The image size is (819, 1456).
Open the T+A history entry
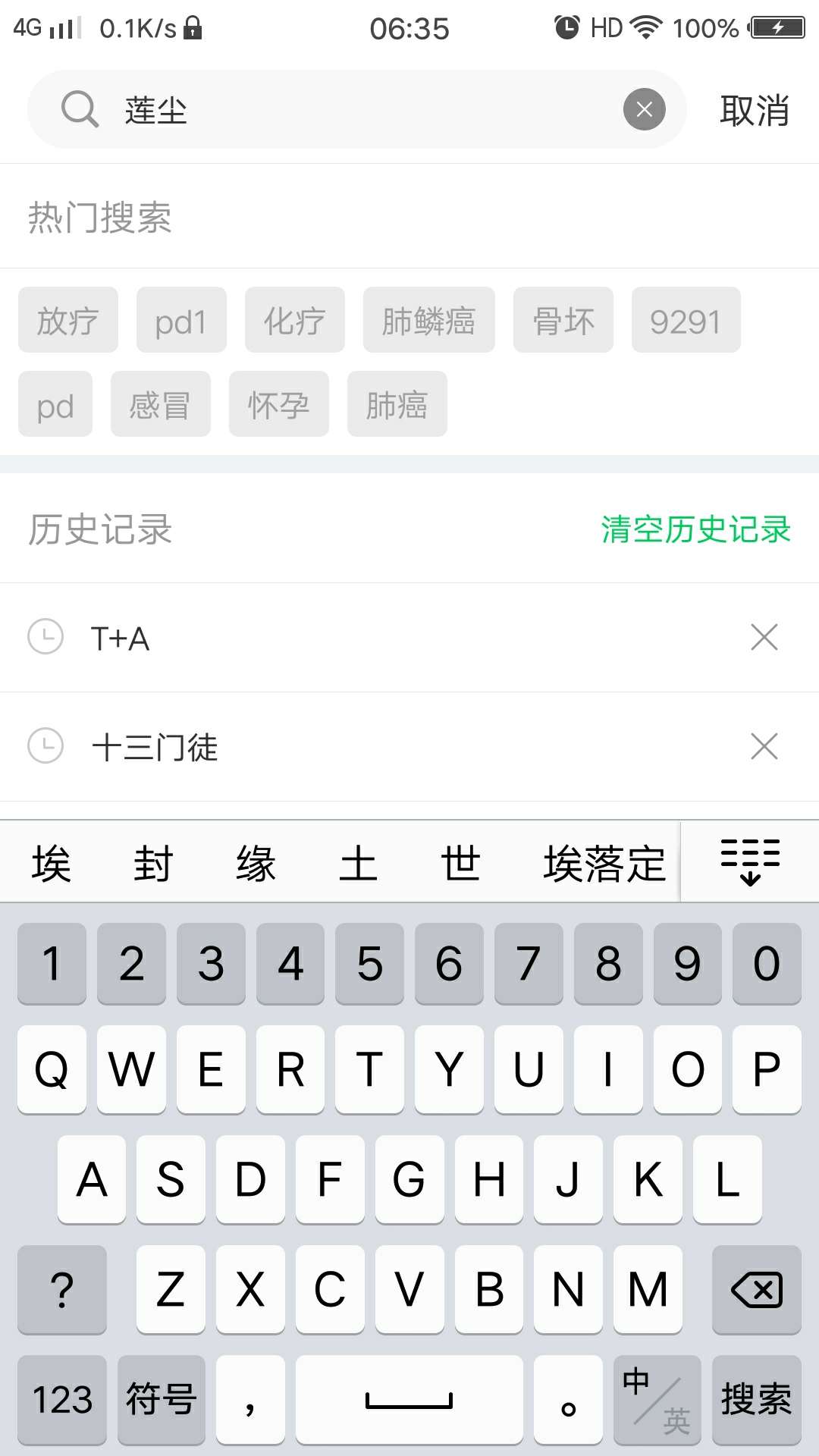click(303, 638)
